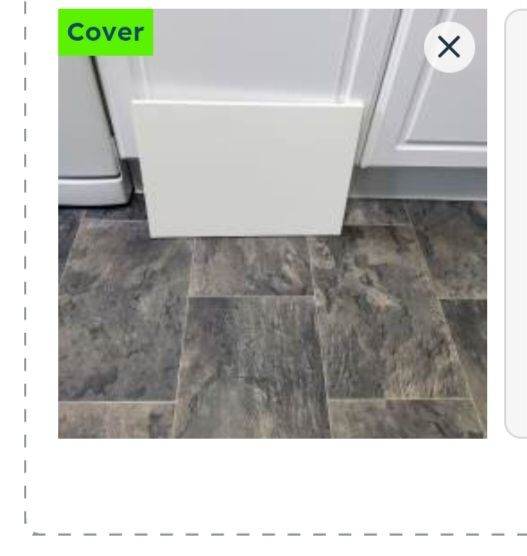Open the uploaded cover photo

coord(272,224)
